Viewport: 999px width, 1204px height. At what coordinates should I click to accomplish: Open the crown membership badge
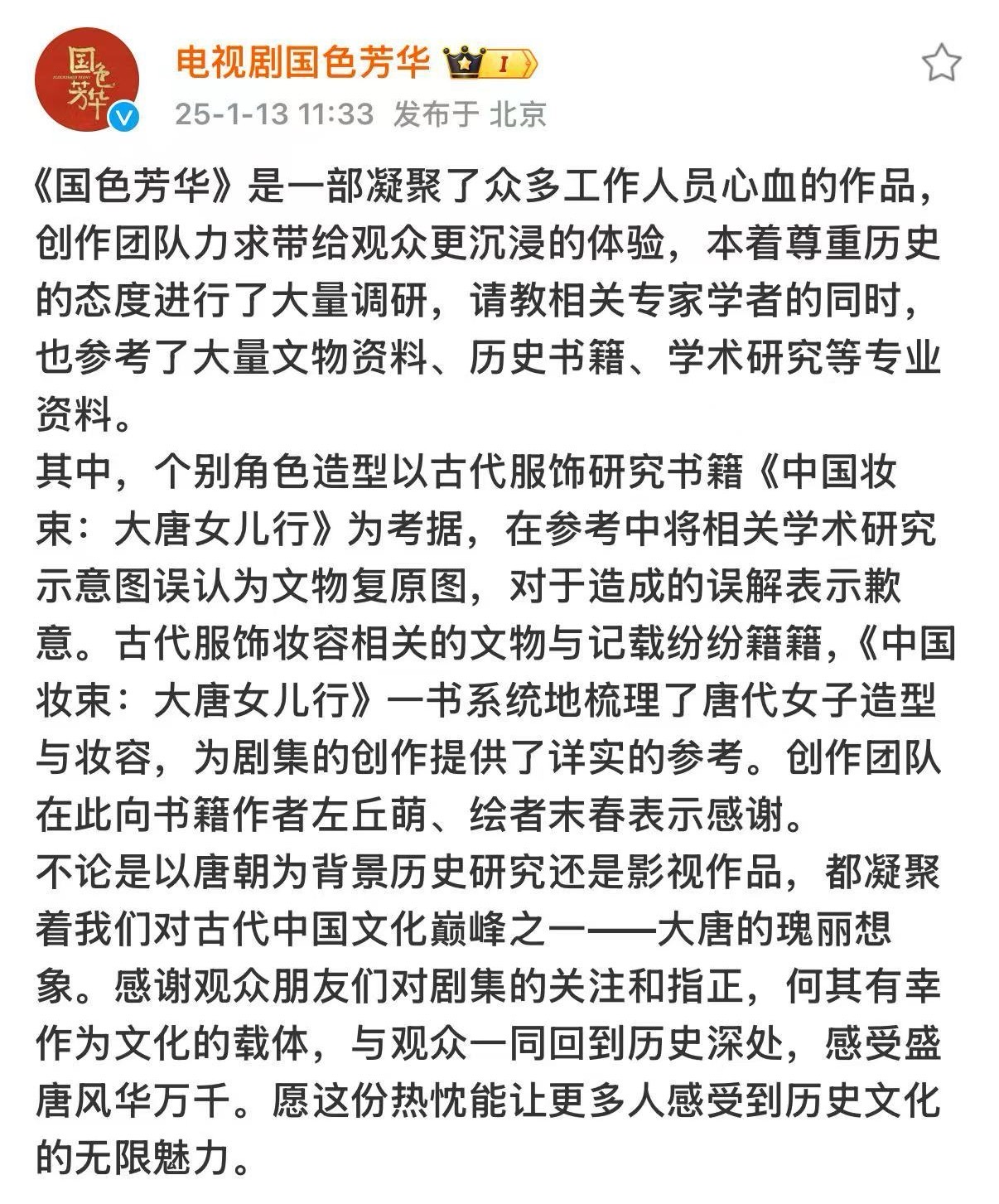tap(490, 63)
